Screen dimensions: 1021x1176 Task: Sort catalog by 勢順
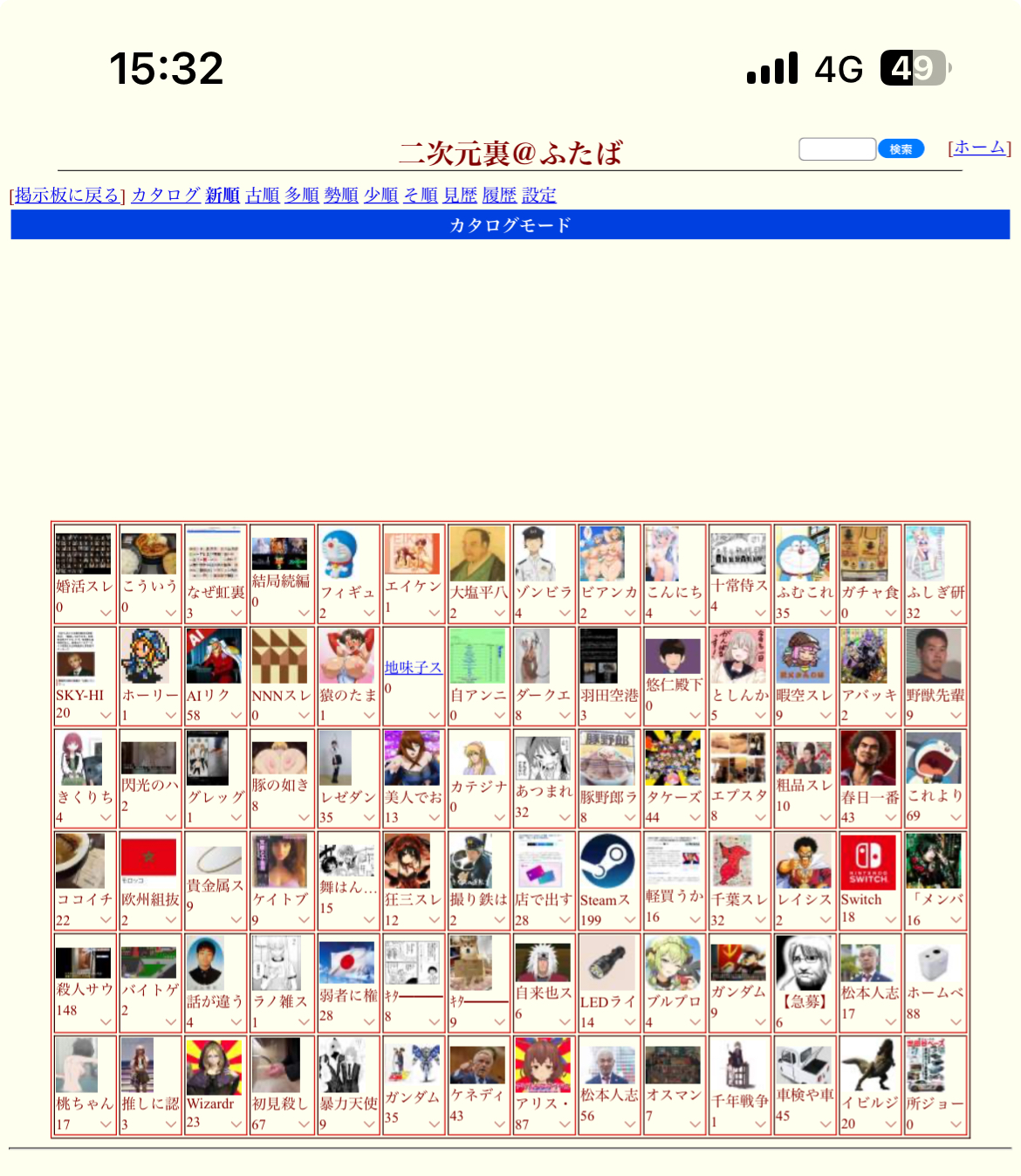(341, 195)
